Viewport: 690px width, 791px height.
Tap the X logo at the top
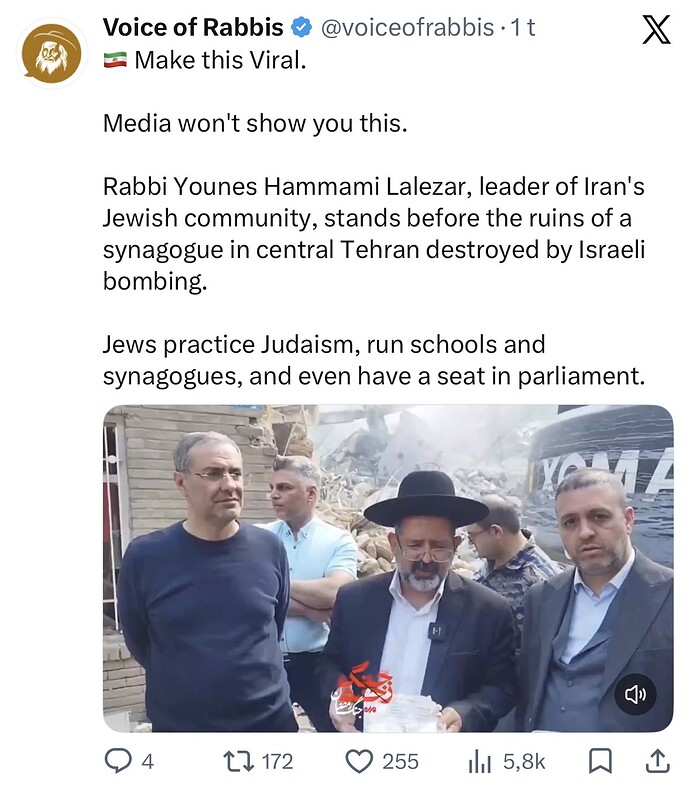click(x=655, y=31)
